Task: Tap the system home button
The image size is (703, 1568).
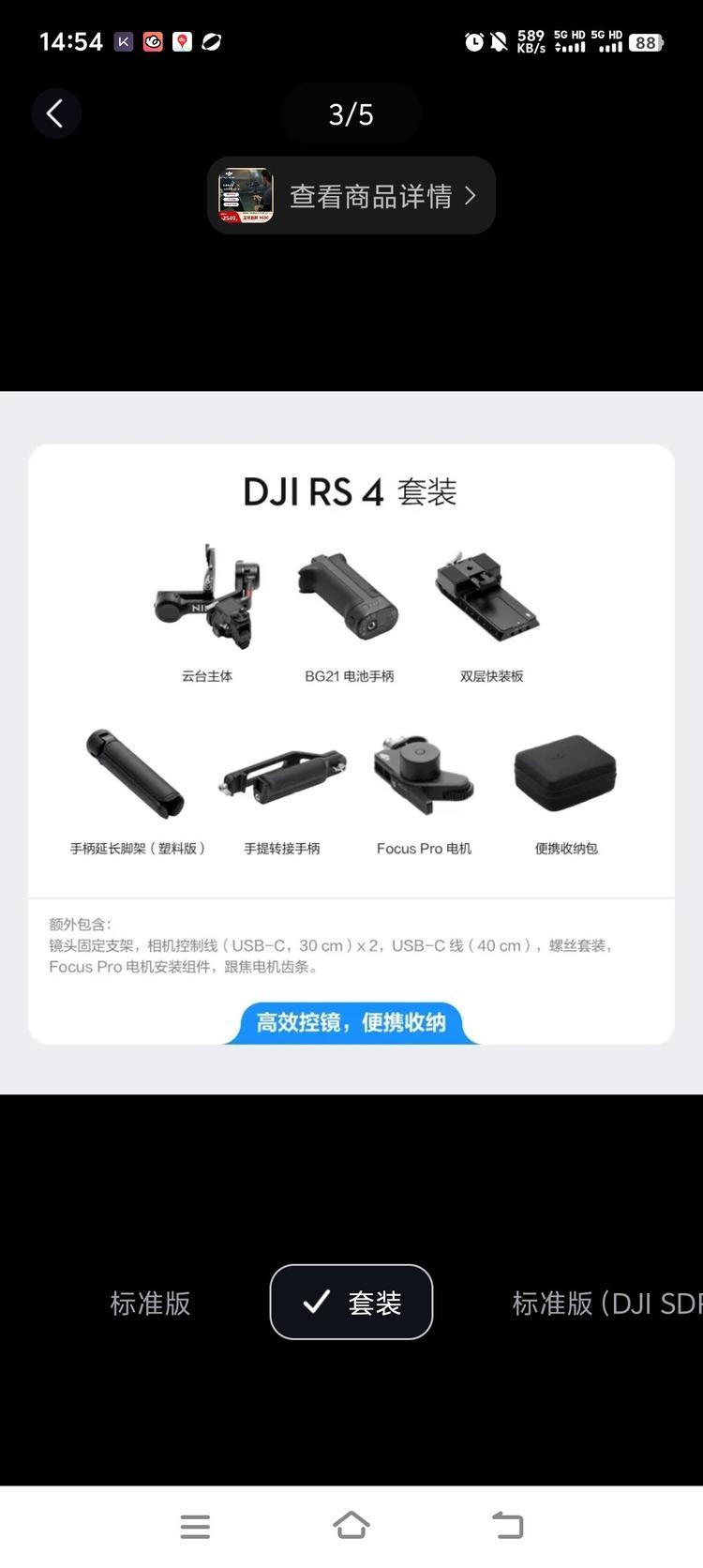Action: (x=351, y=1526)
